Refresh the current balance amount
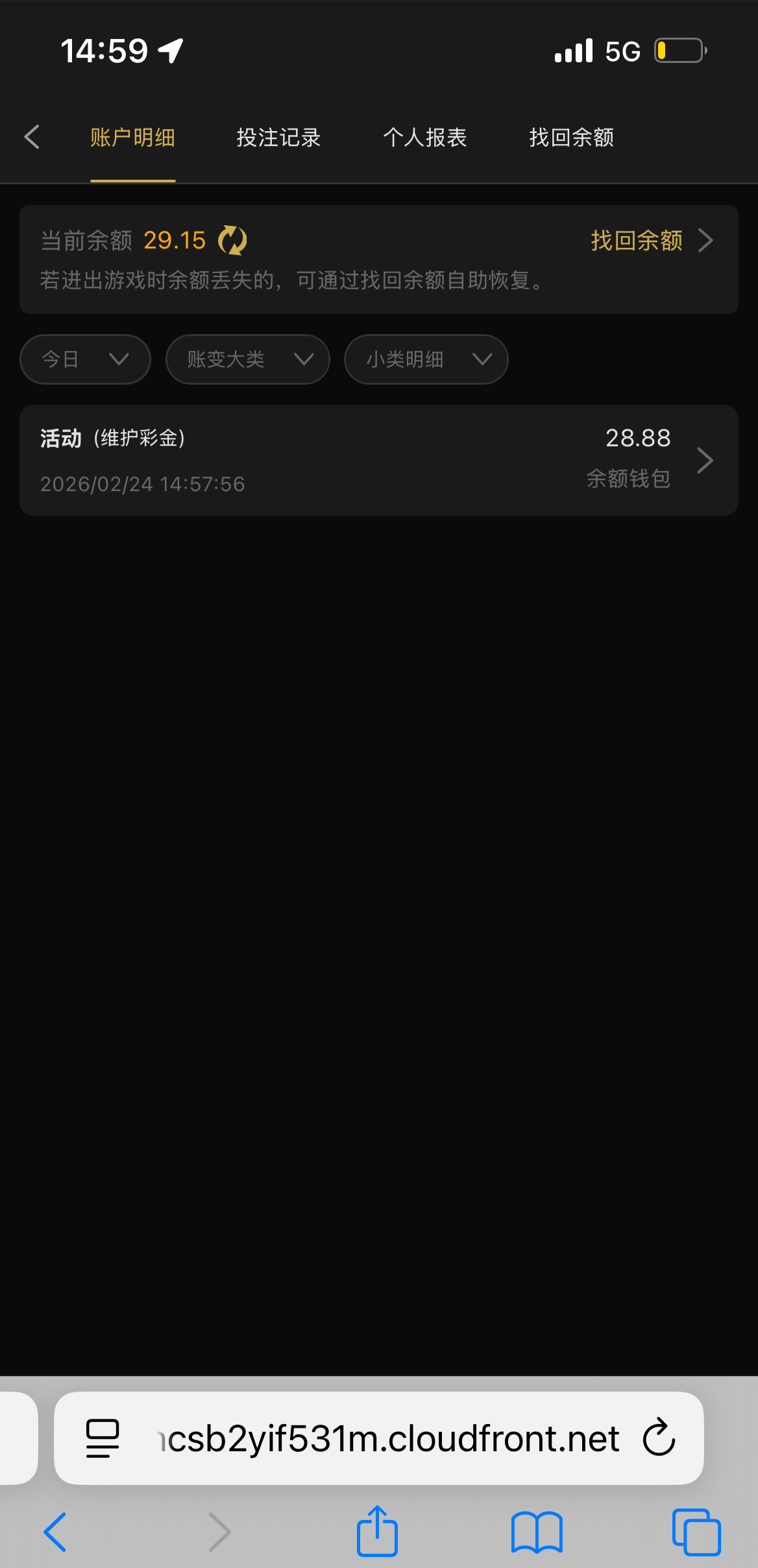The width and height of the screenshot is (758, 1568). 232,241
